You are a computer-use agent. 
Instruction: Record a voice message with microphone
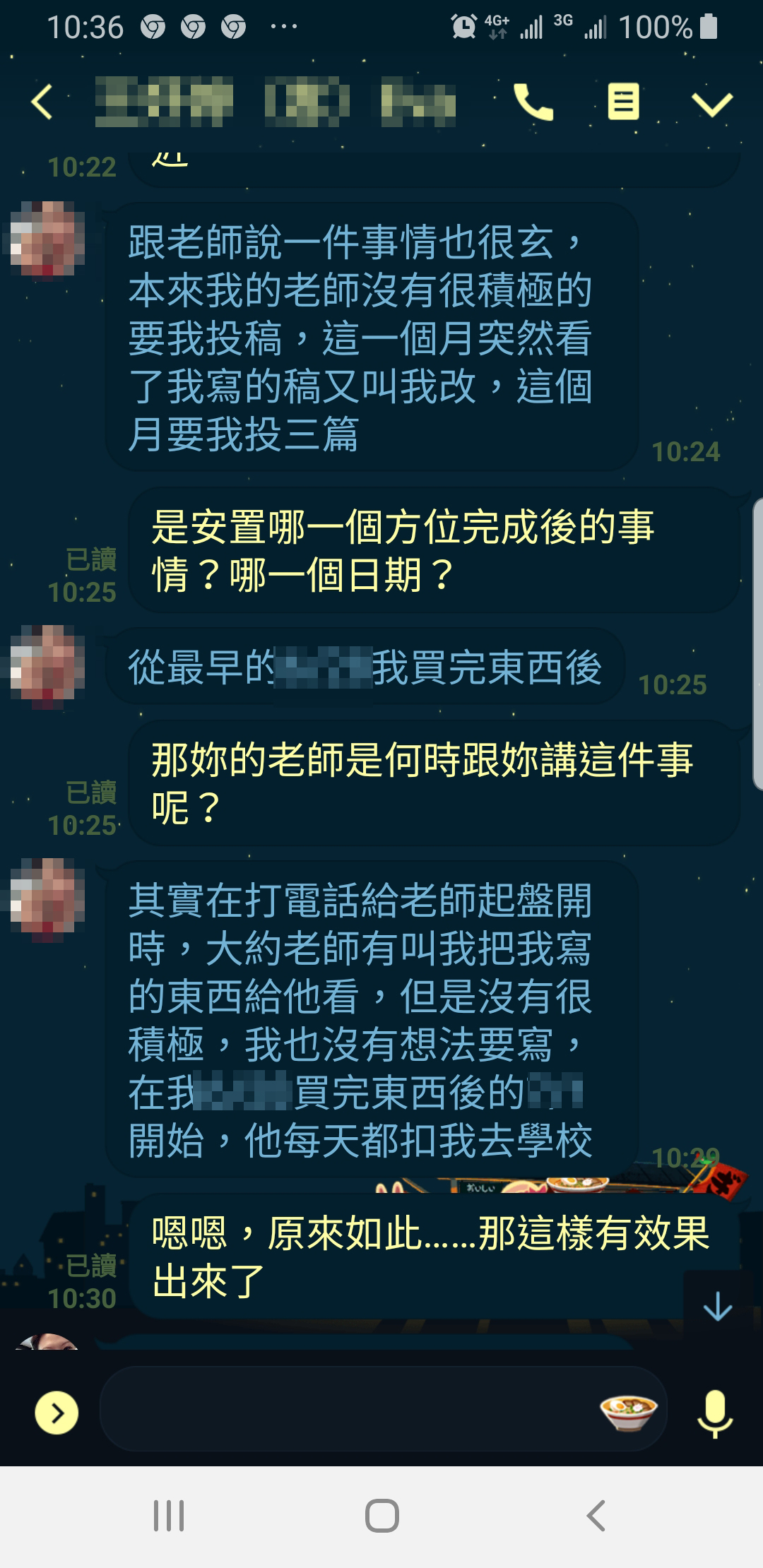coord(714,1413)
